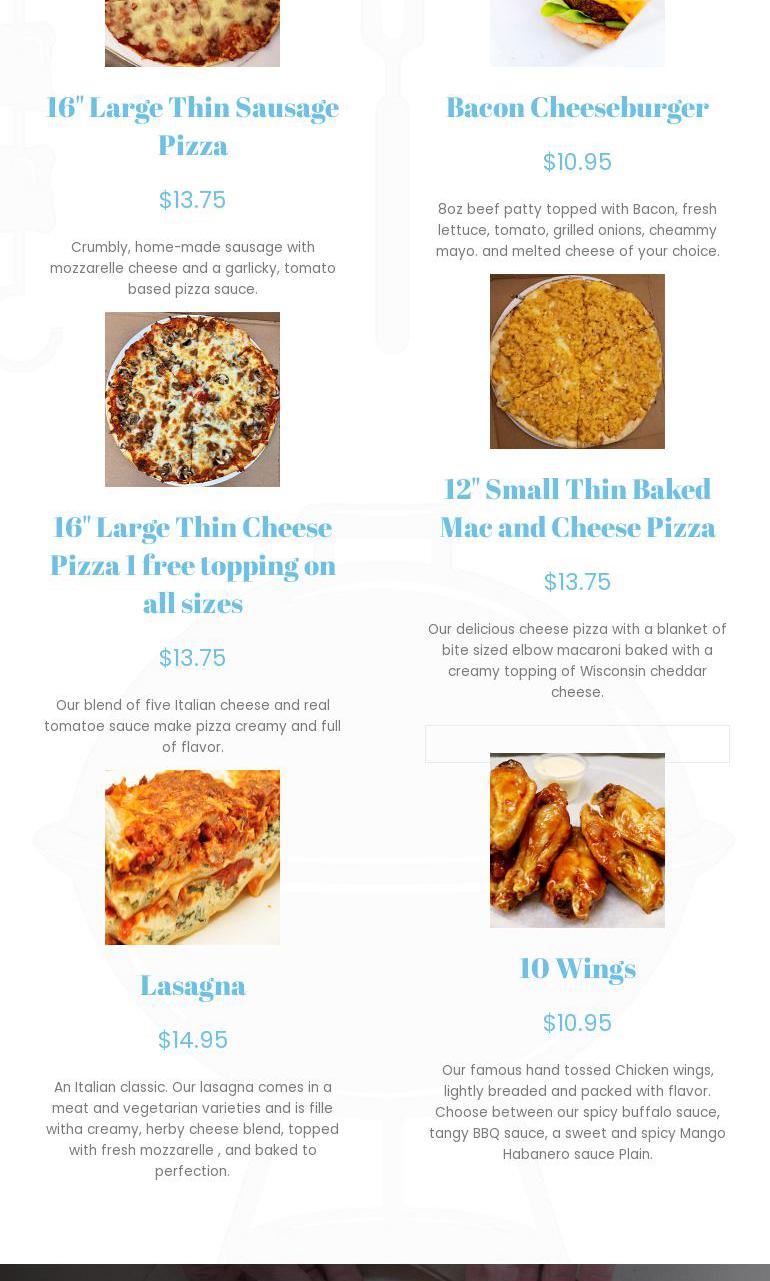View the 10 Wings photo
Viewport: 770px width, 1281px height.
(x=577, y=840)
